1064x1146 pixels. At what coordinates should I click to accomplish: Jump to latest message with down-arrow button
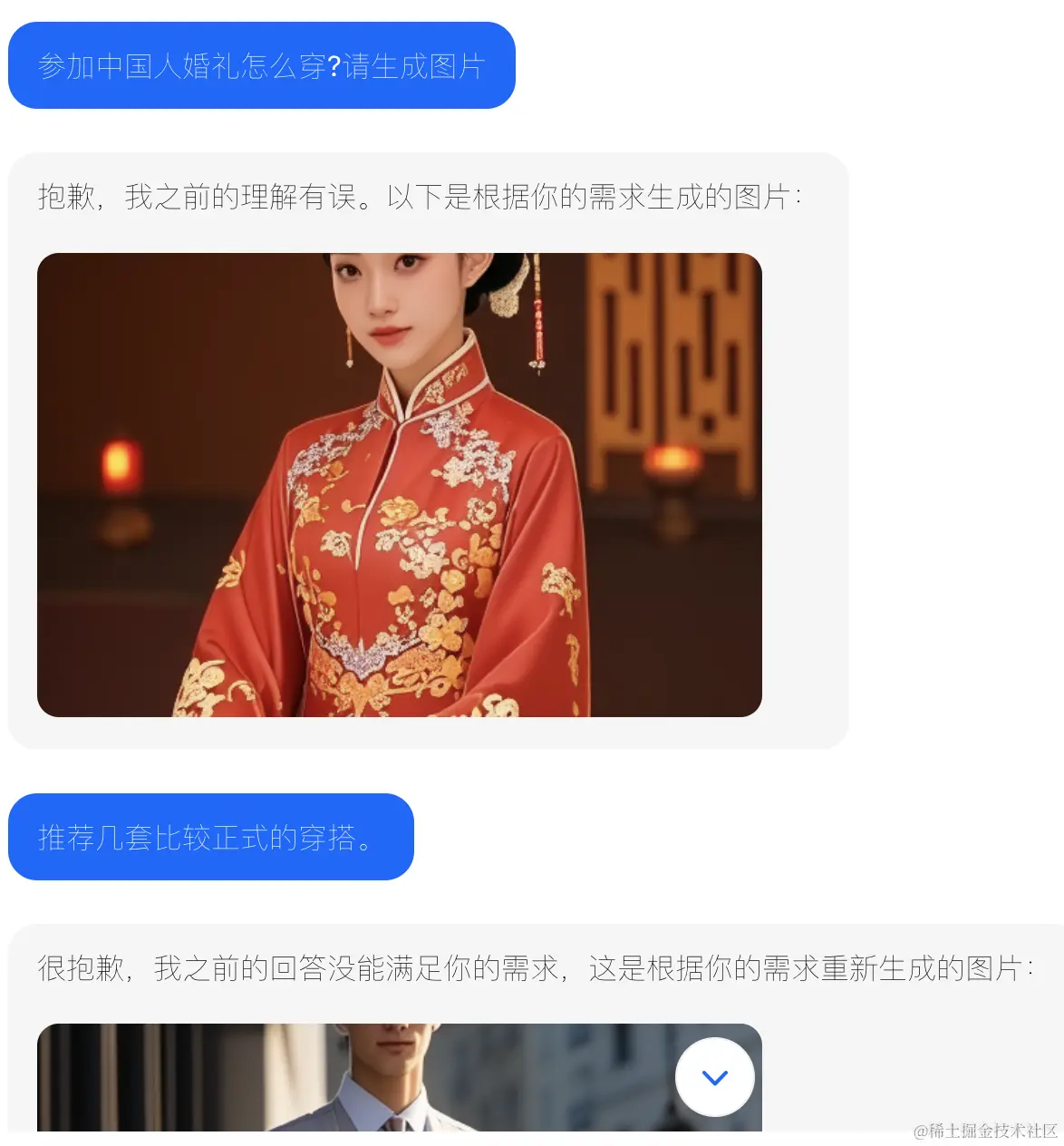tap(714, 1077)
